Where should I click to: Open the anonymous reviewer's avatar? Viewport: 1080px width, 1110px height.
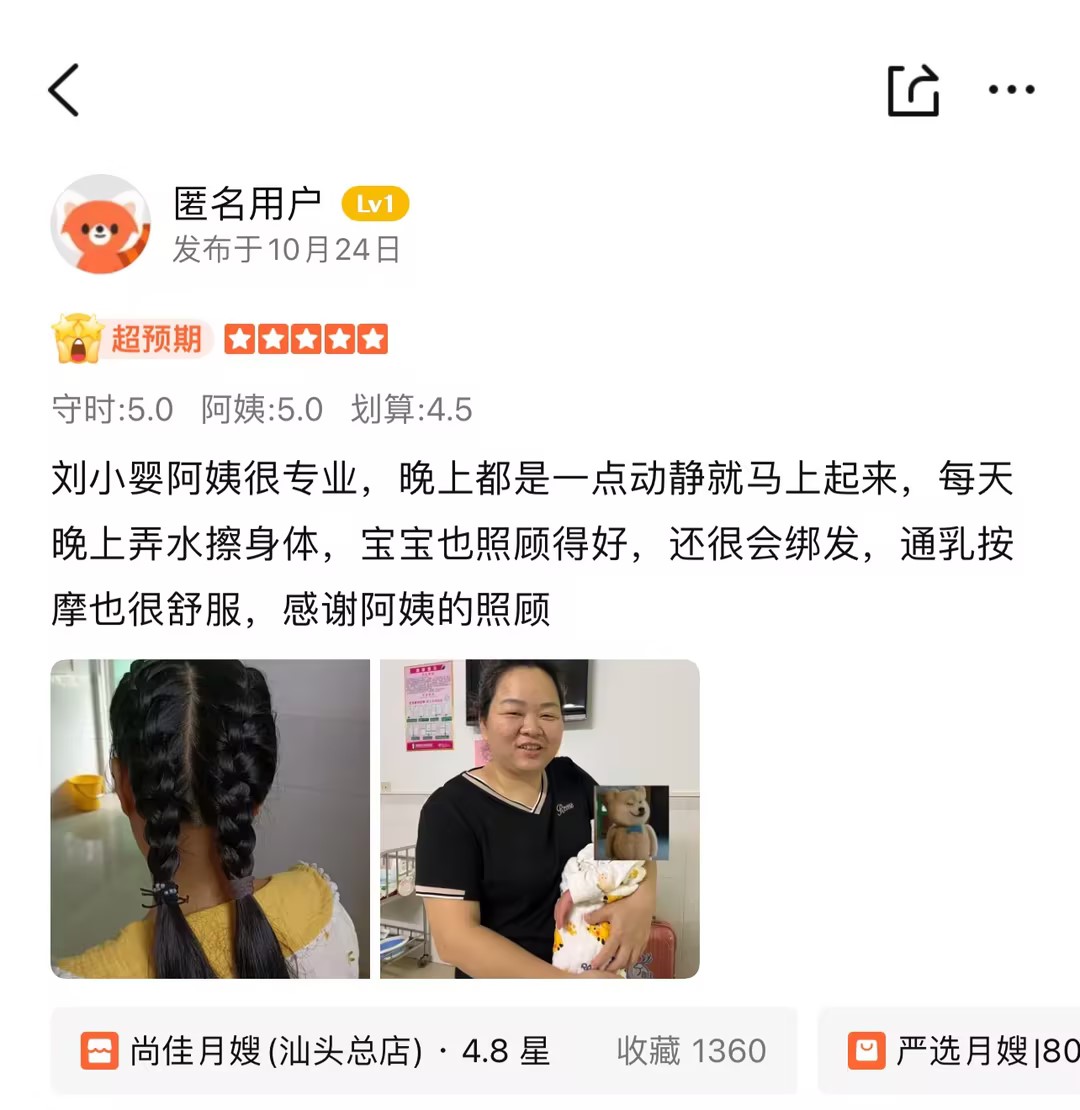point(100,224)
